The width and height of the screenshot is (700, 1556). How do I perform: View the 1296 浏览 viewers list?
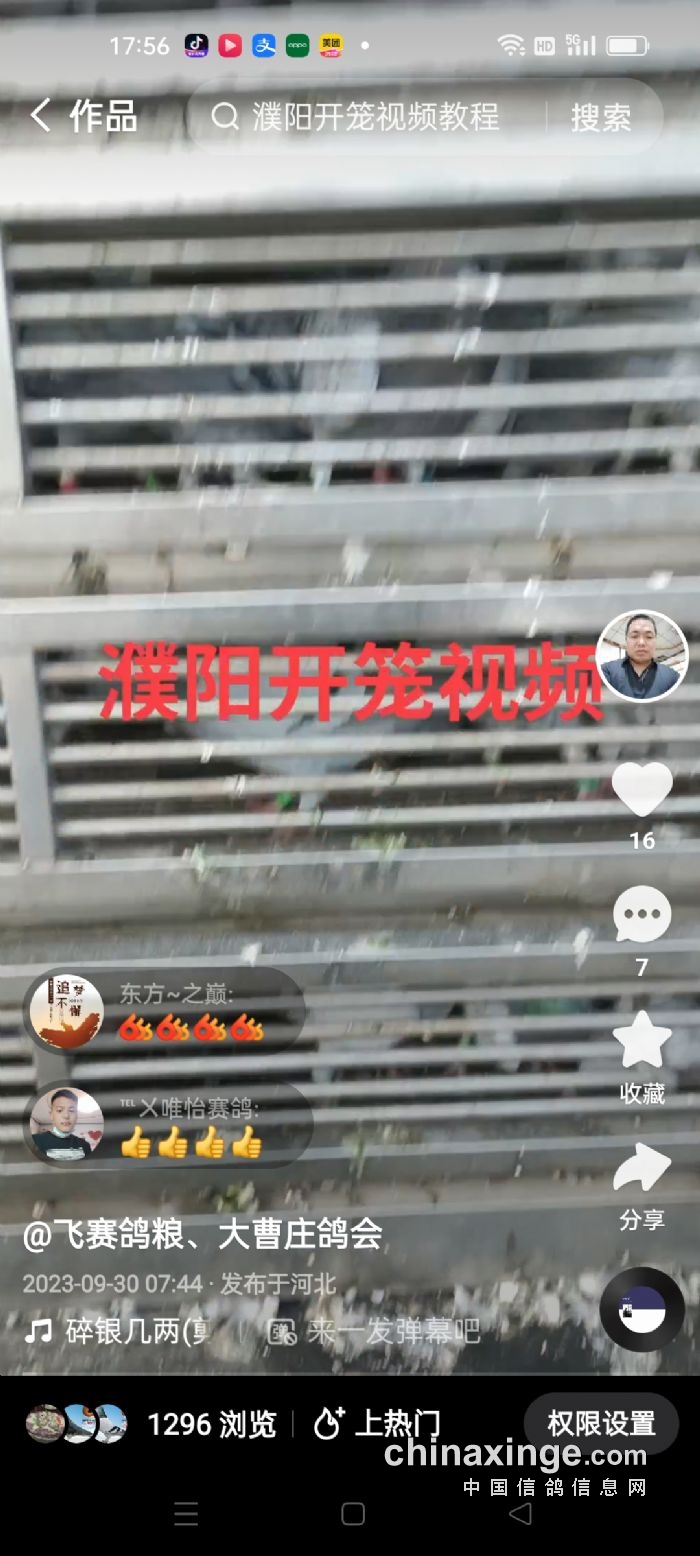tap(210, 1424)
